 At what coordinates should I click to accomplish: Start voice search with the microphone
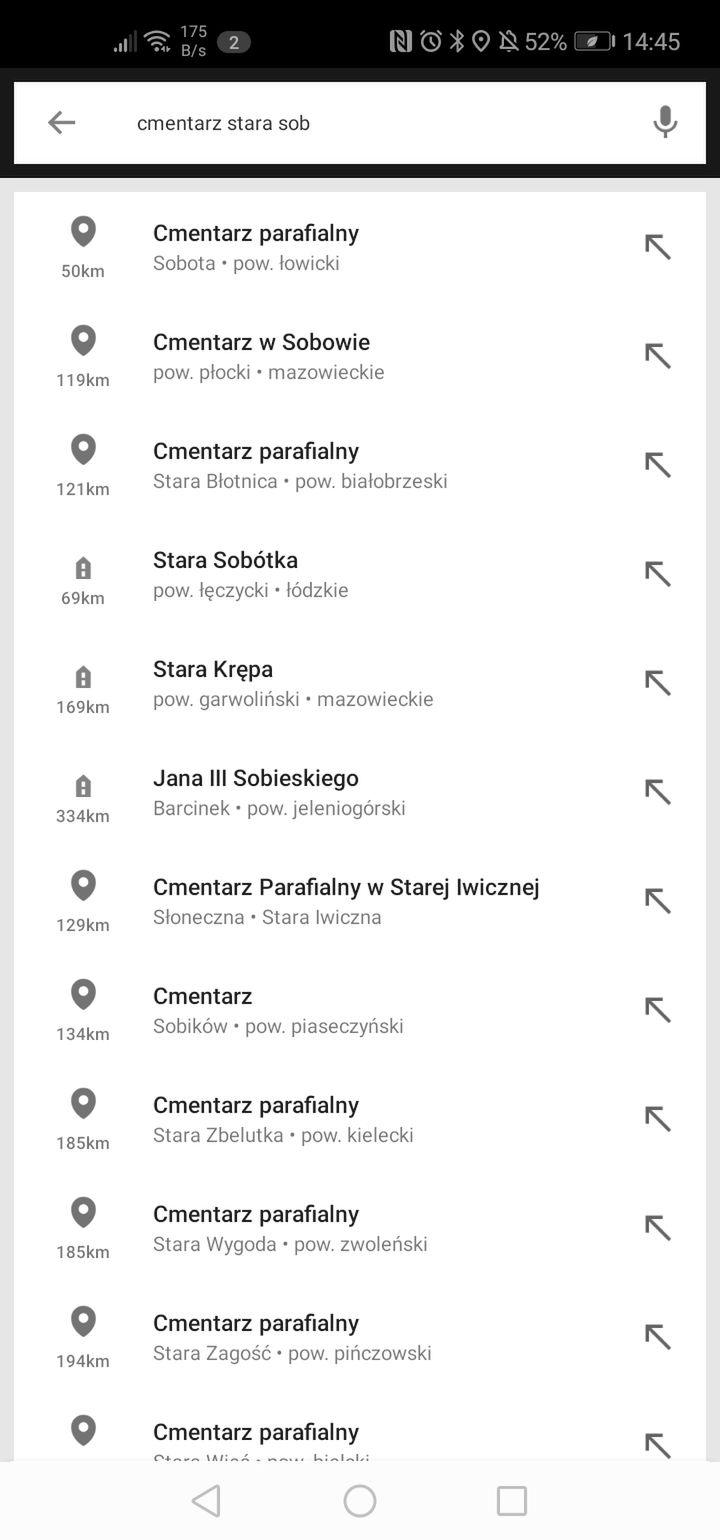(665, 123)
